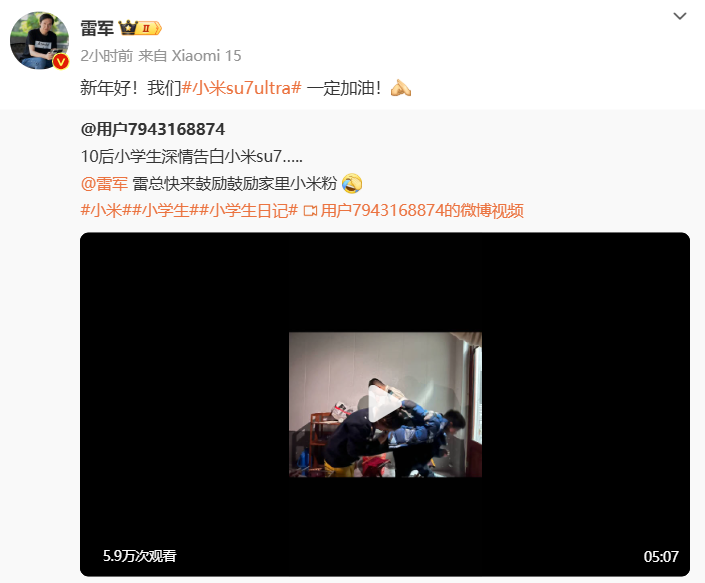The width and height of the screenshot is (705, 583).
Task: Open 用户7943168874的微博视频 link
Action: click(x=422, y=210)
